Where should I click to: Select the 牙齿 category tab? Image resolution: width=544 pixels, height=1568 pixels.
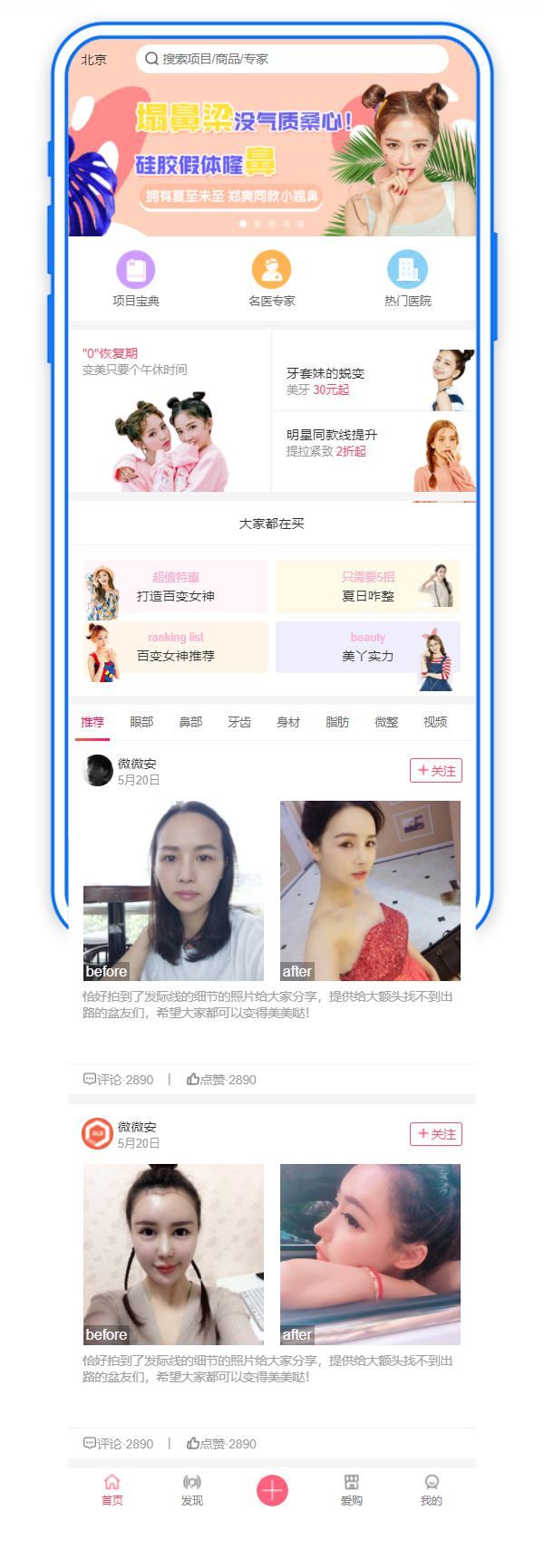[239, 722]
